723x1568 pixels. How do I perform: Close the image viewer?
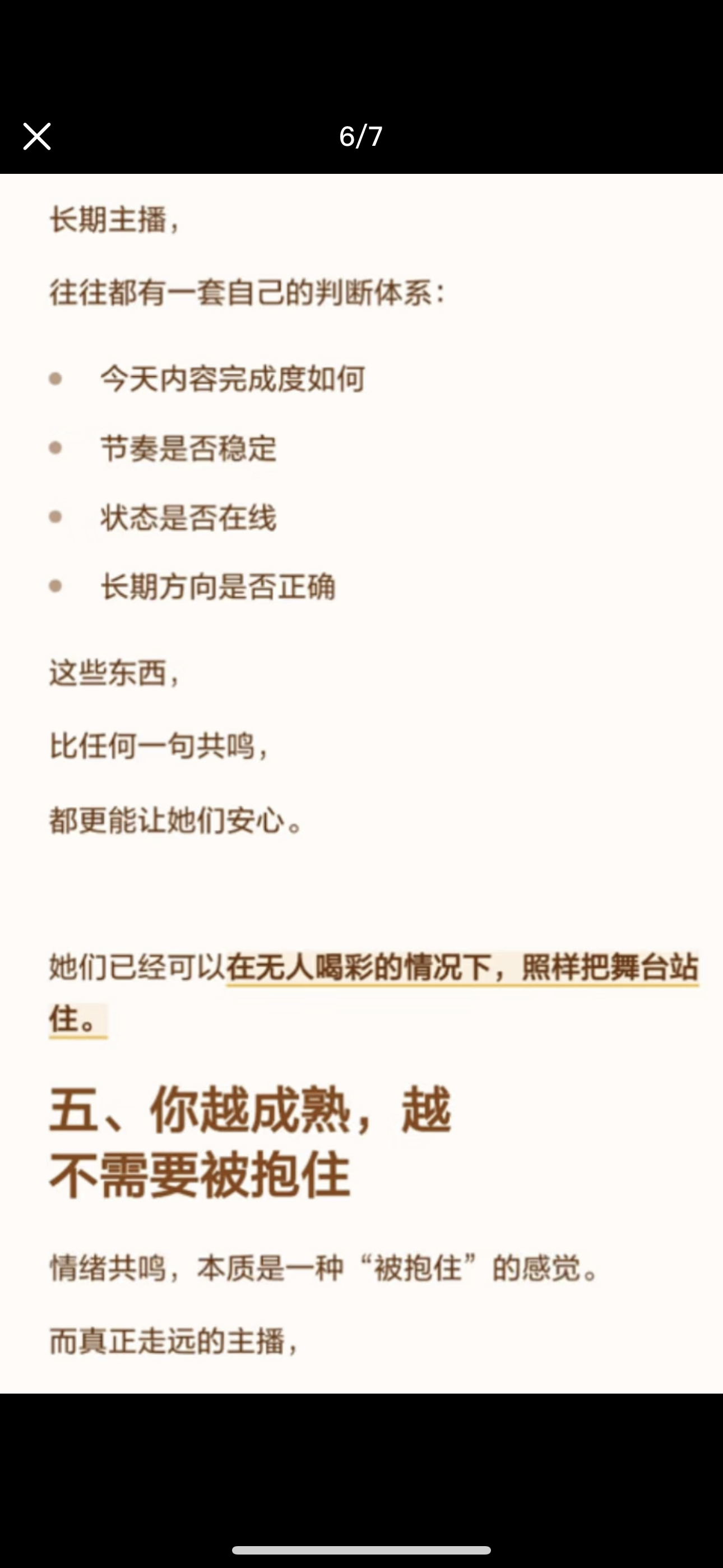(36, 136)
